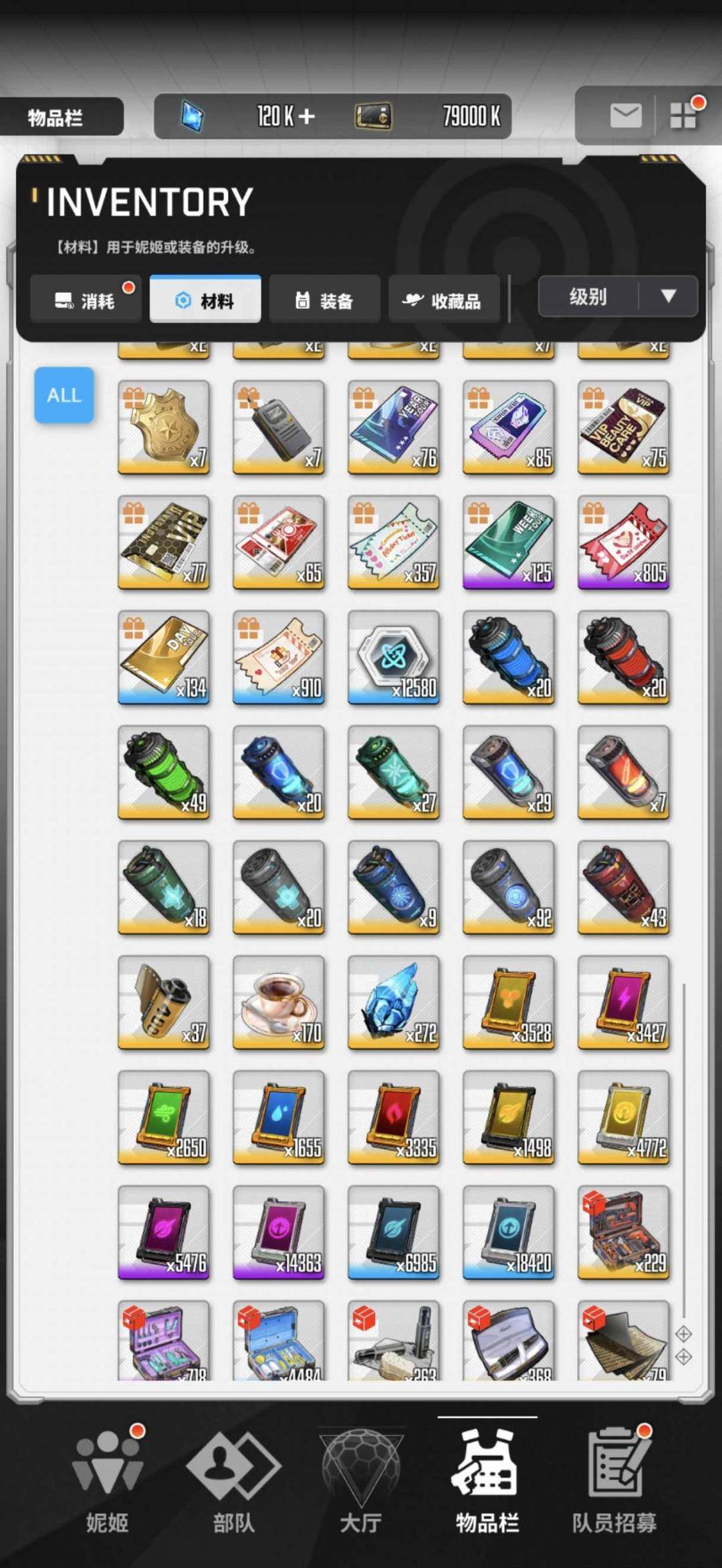Switch to the 消耗 tab
Image resolution: width=722 pixels, height=1568 pixels.
pyautogui.click(x=86, y=300)
